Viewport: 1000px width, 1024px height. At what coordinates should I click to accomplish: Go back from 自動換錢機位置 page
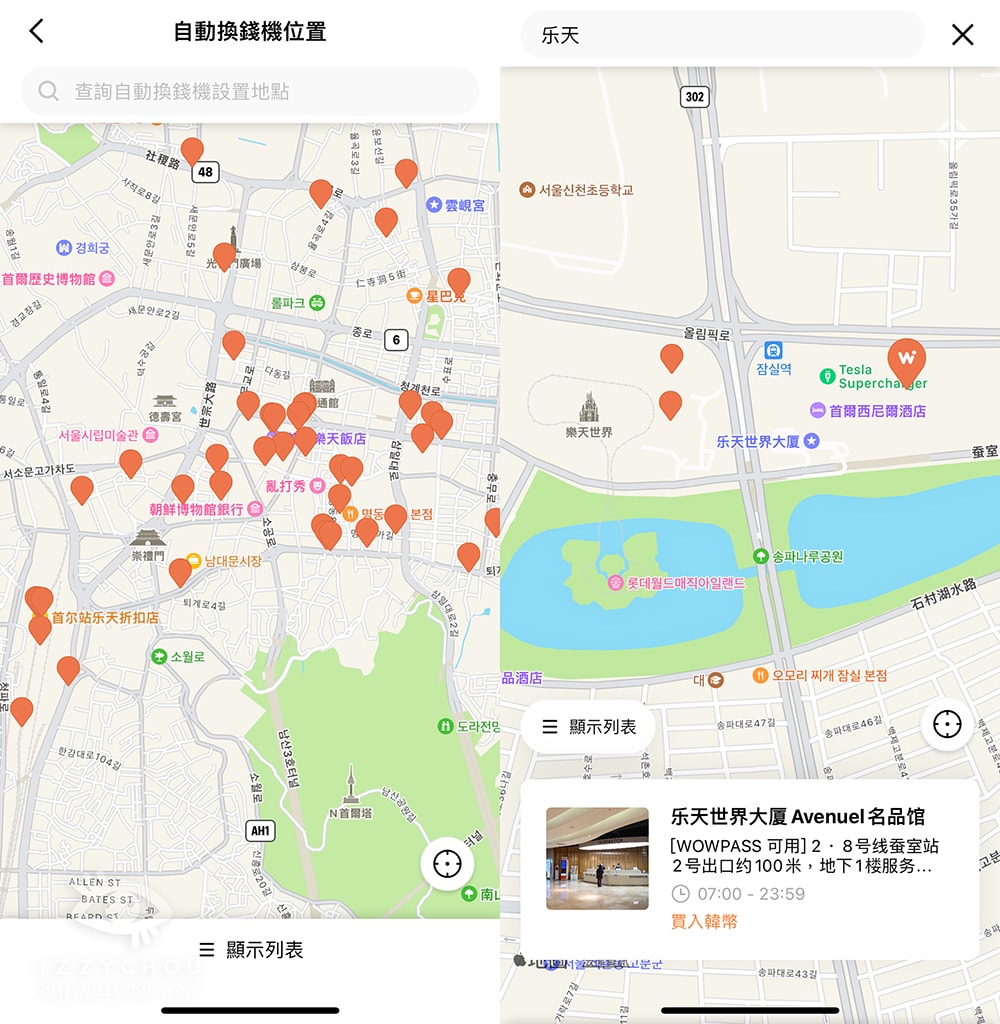click(37, 31)
